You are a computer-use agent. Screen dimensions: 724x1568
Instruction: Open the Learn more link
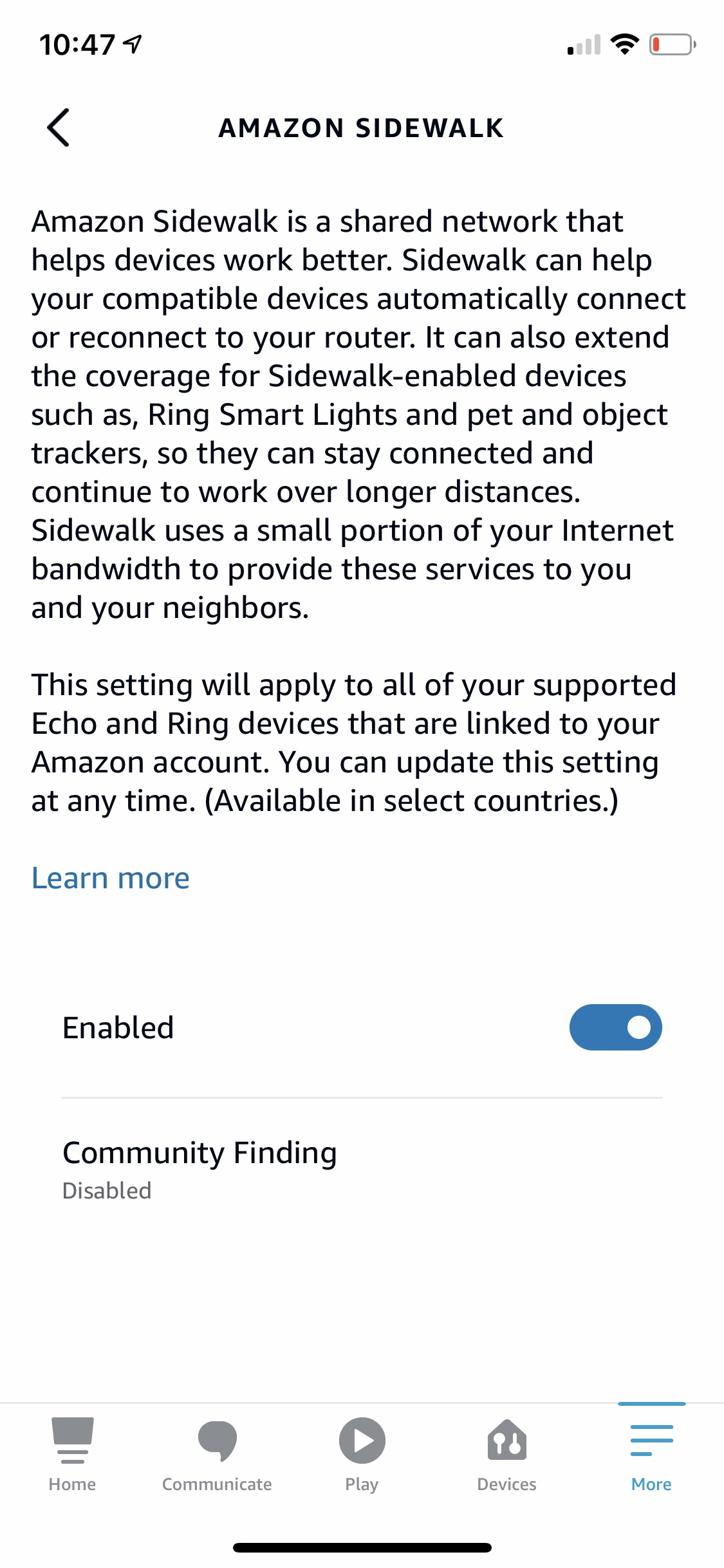click(x=111, y=878)
